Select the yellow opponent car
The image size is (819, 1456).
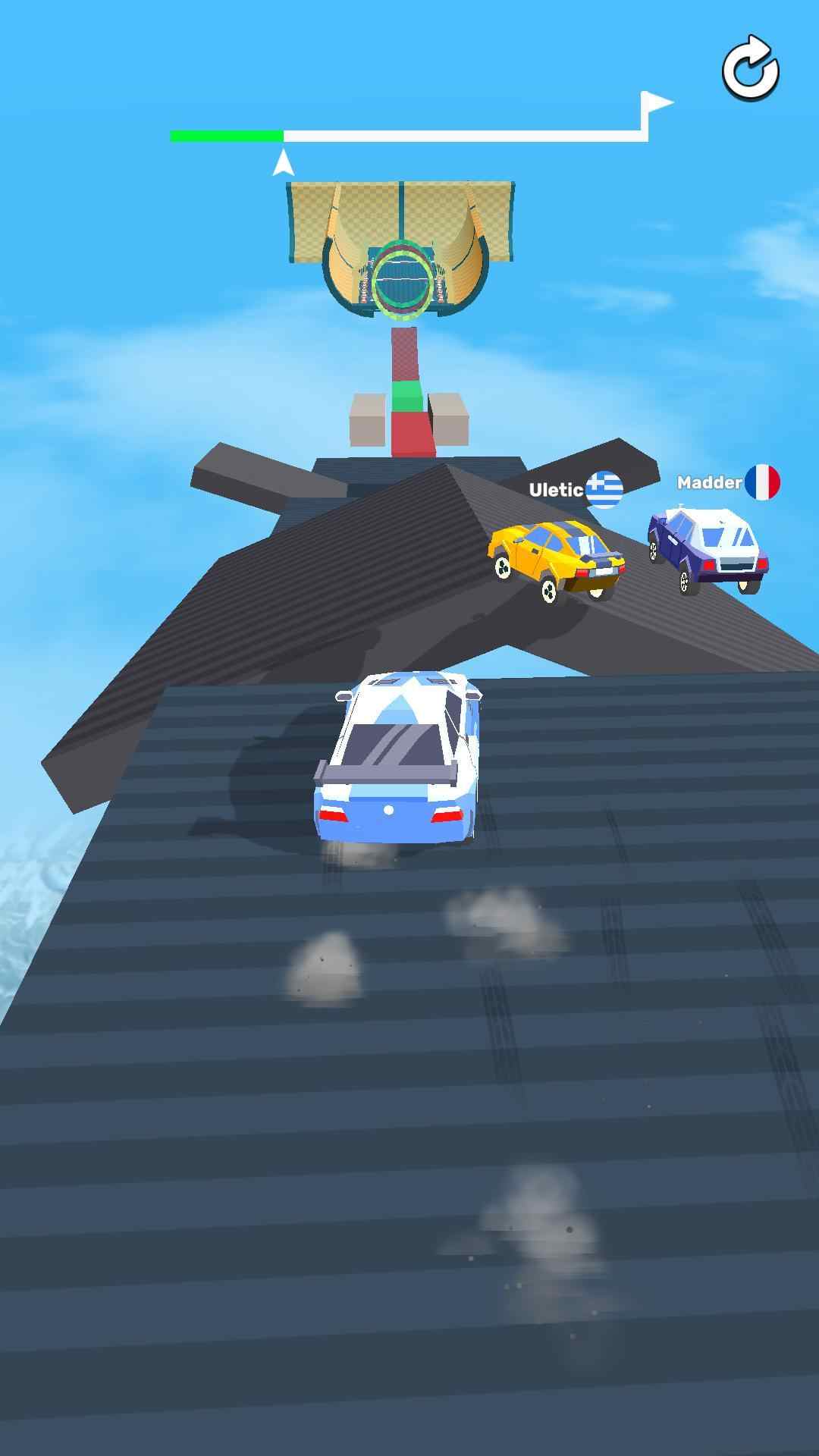click(x=554, y=557)
